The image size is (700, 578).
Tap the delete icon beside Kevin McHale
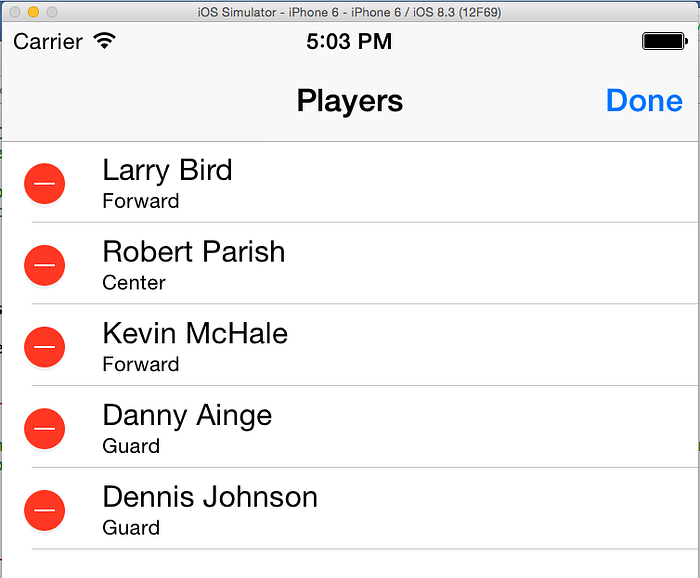(x=45, y=347)
